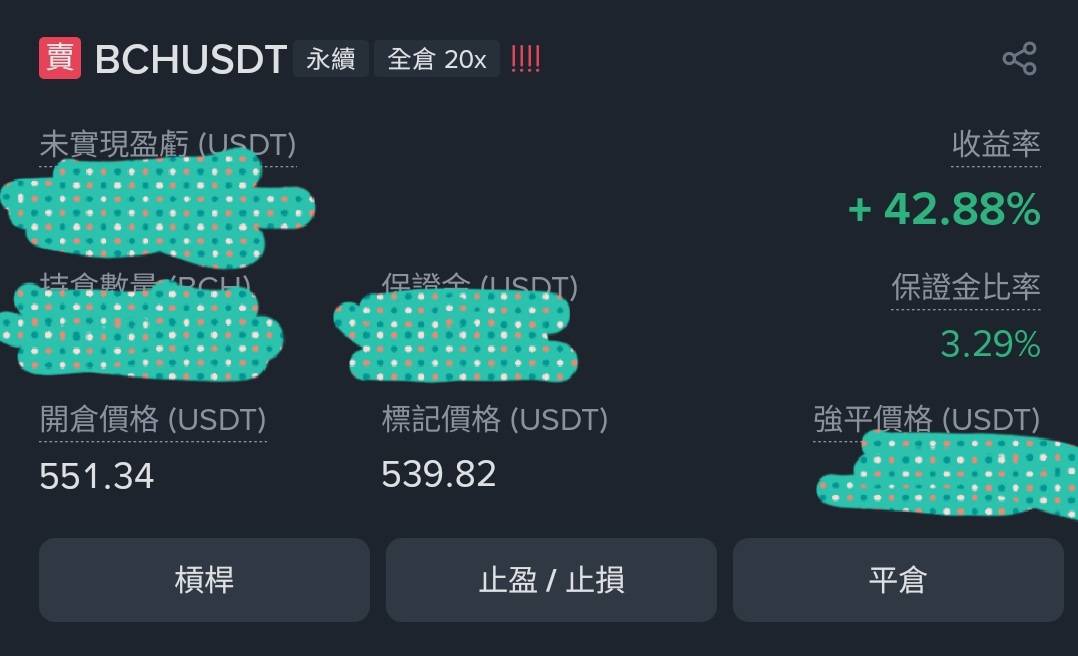Open the 槓桿 leverage button

pos(204,580)
